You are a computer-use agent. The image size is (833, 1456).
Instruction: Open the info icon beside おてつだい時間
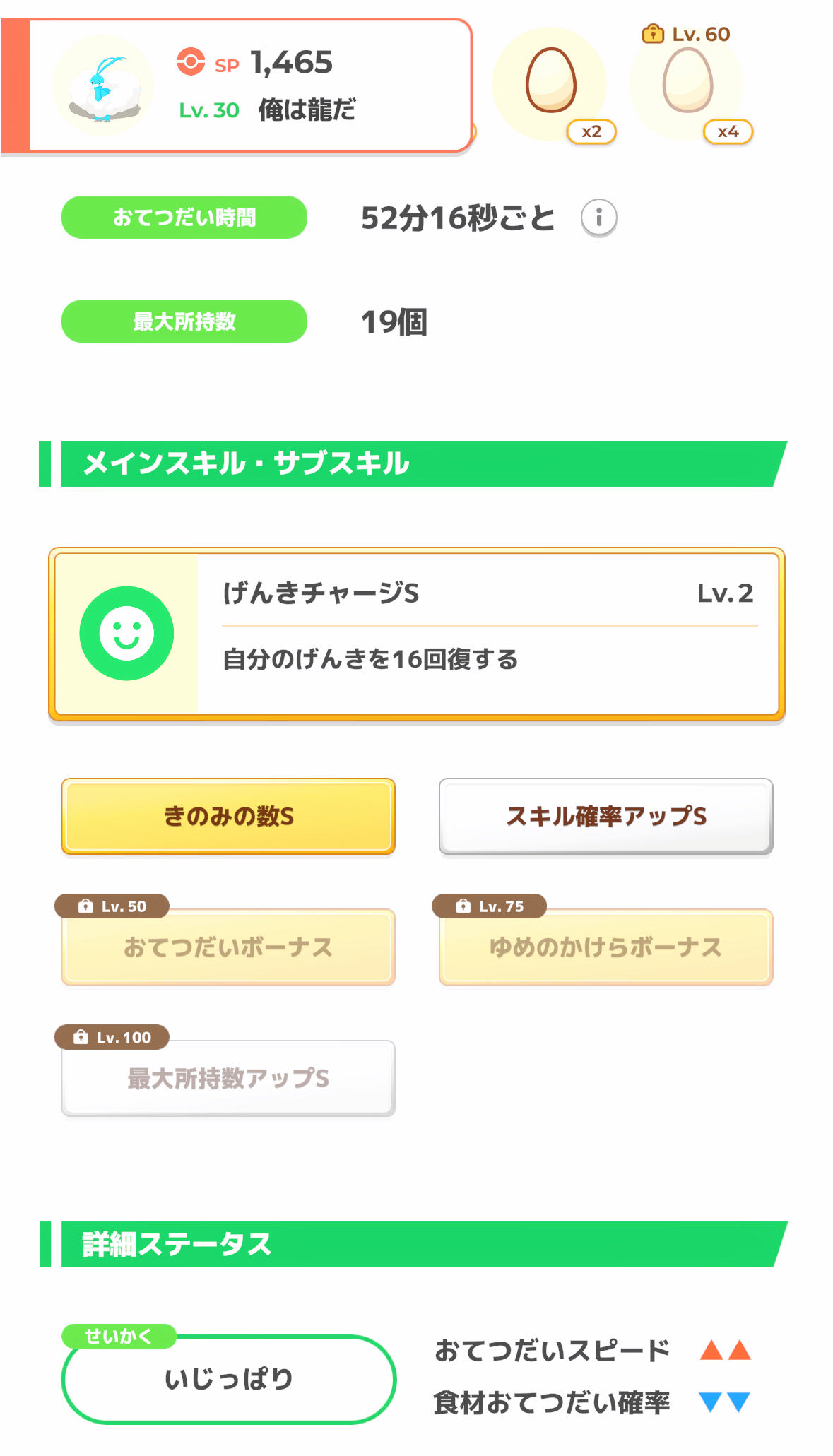[598, 218]
